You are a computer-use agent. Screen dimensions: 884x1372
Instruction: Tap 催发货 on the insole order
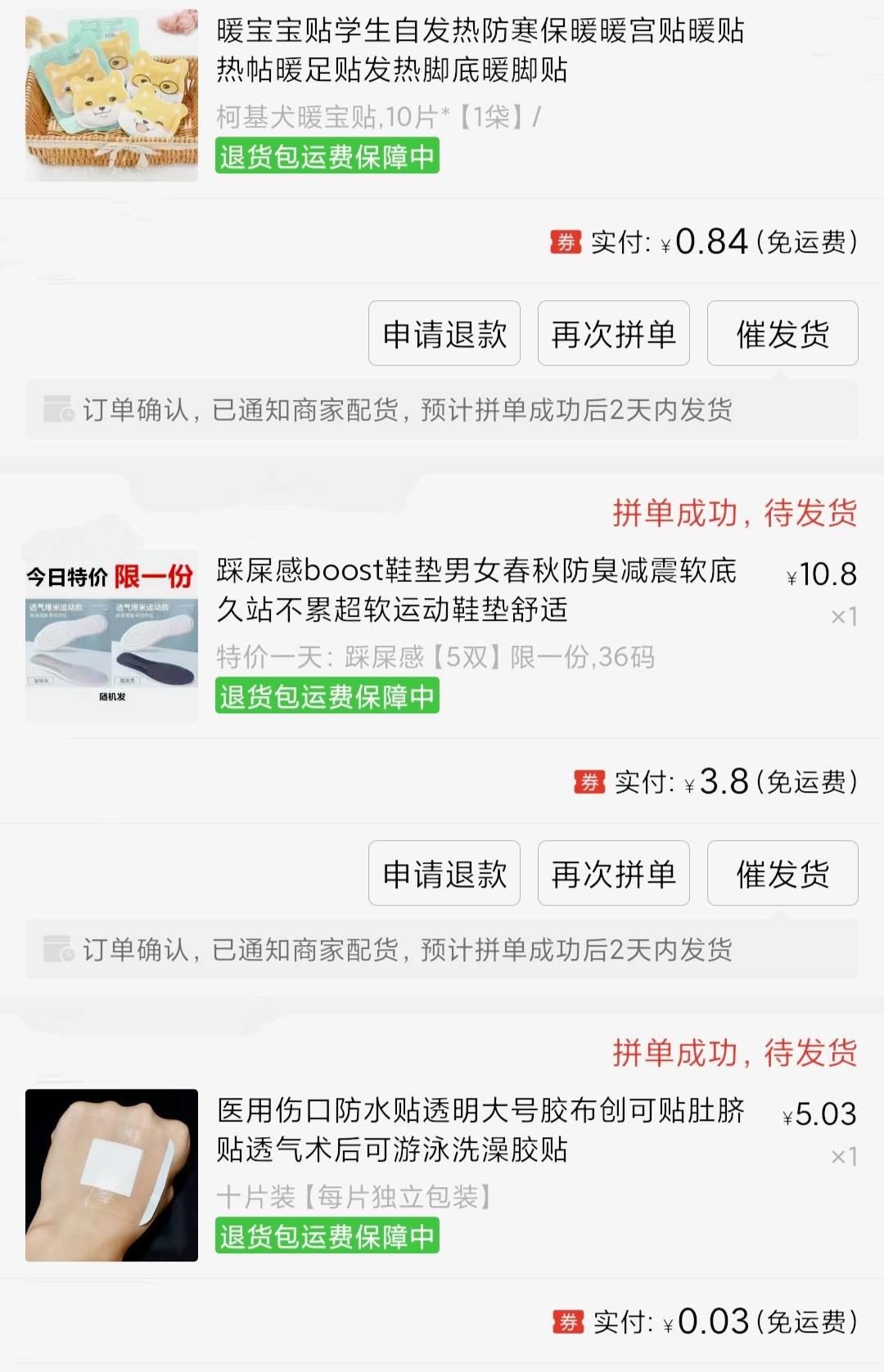click(781, 875)
